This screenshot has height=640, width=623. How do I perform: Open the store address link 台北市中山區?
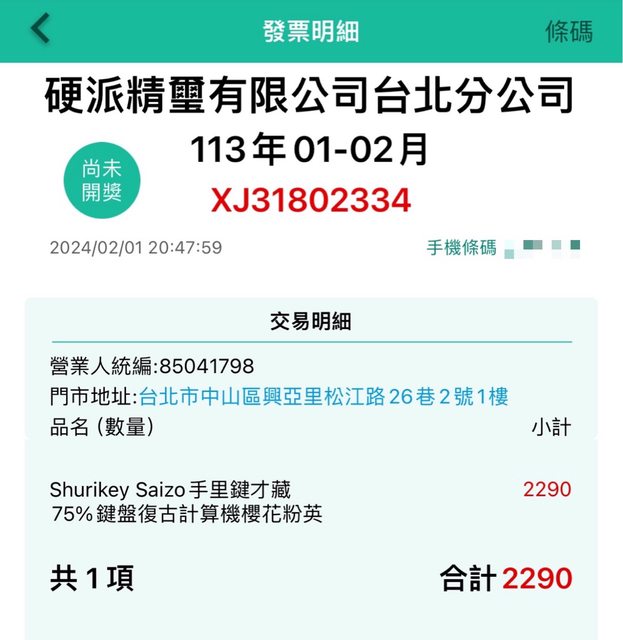(323, 397)
